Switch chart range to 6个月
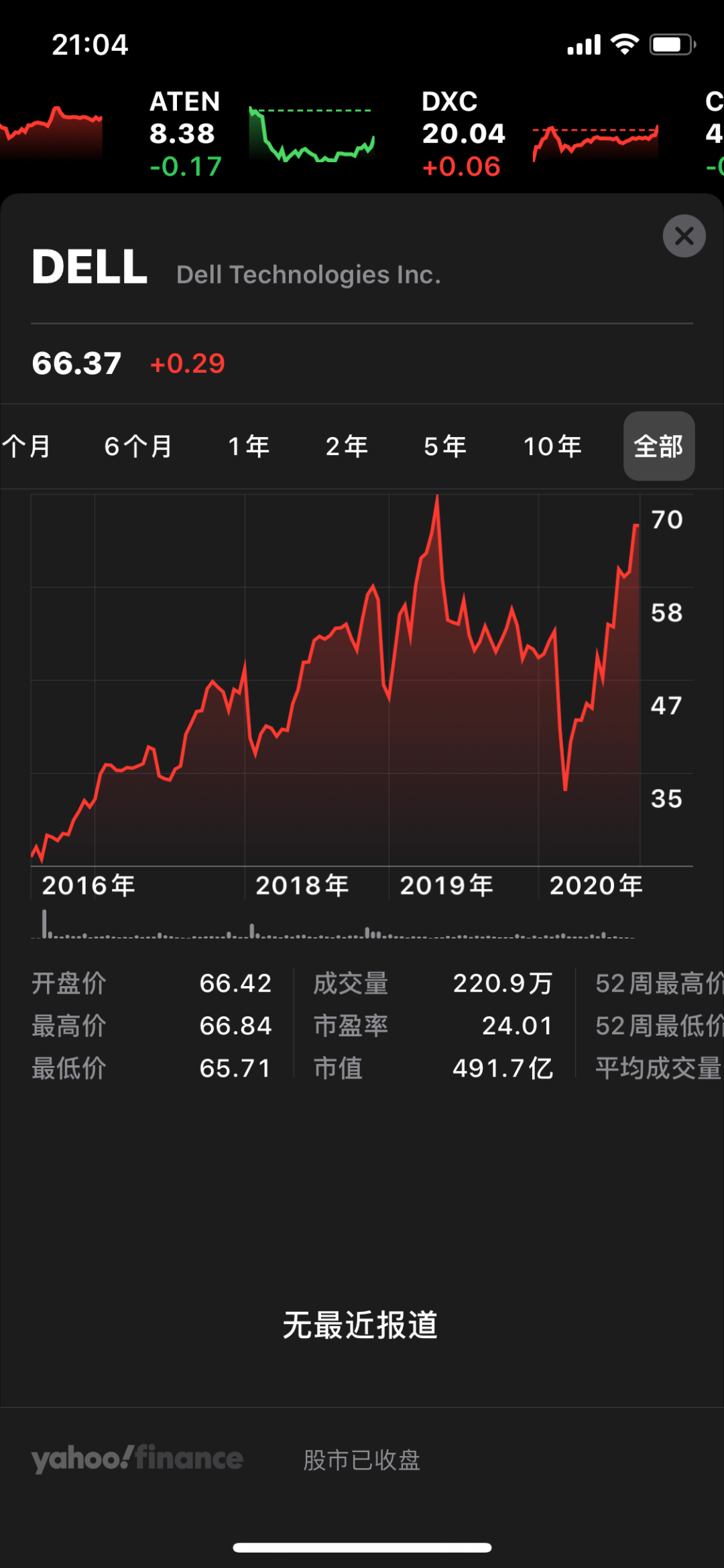This screenshot has height=1568, width=724. coord(138,446)
